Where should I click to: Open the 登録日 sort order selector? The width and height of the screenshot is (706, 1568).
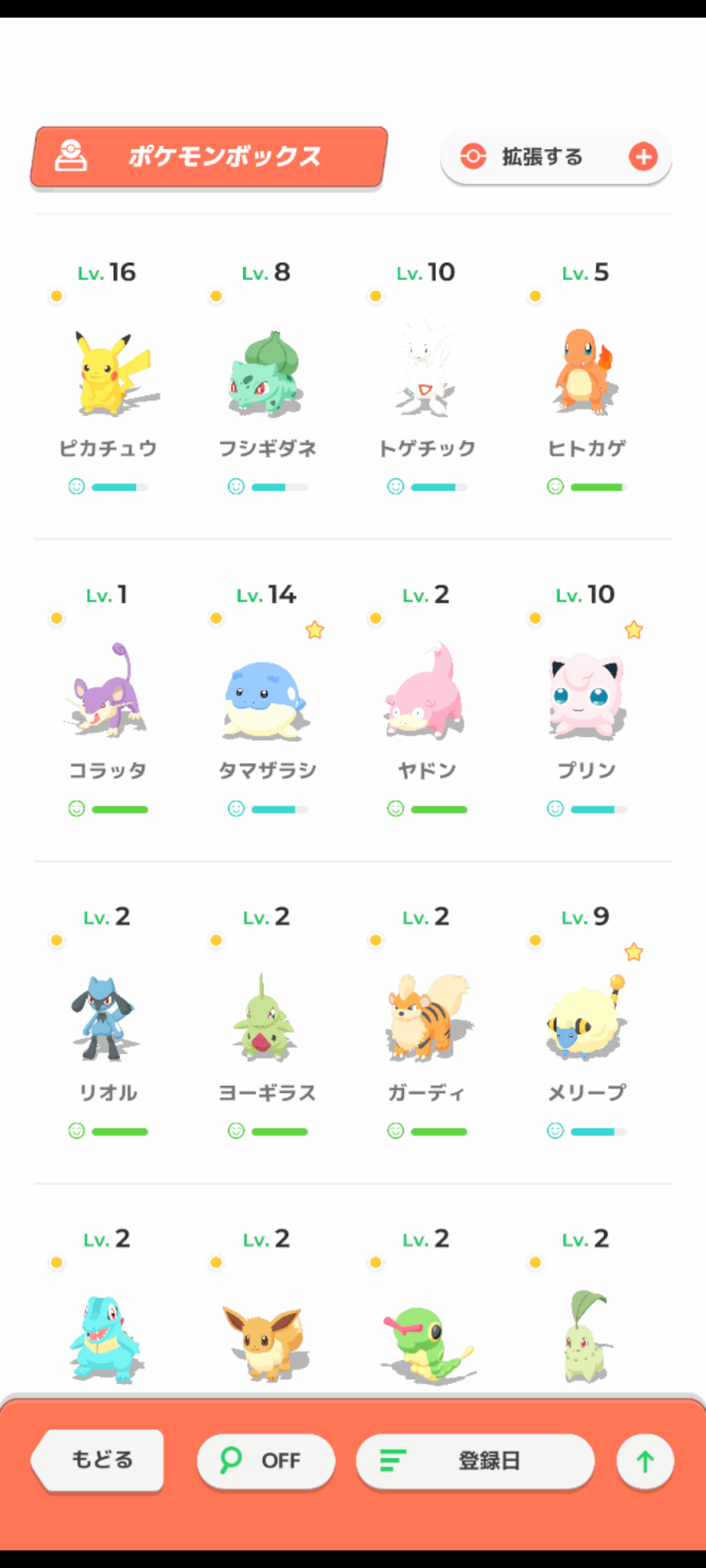coord(475,1461)
